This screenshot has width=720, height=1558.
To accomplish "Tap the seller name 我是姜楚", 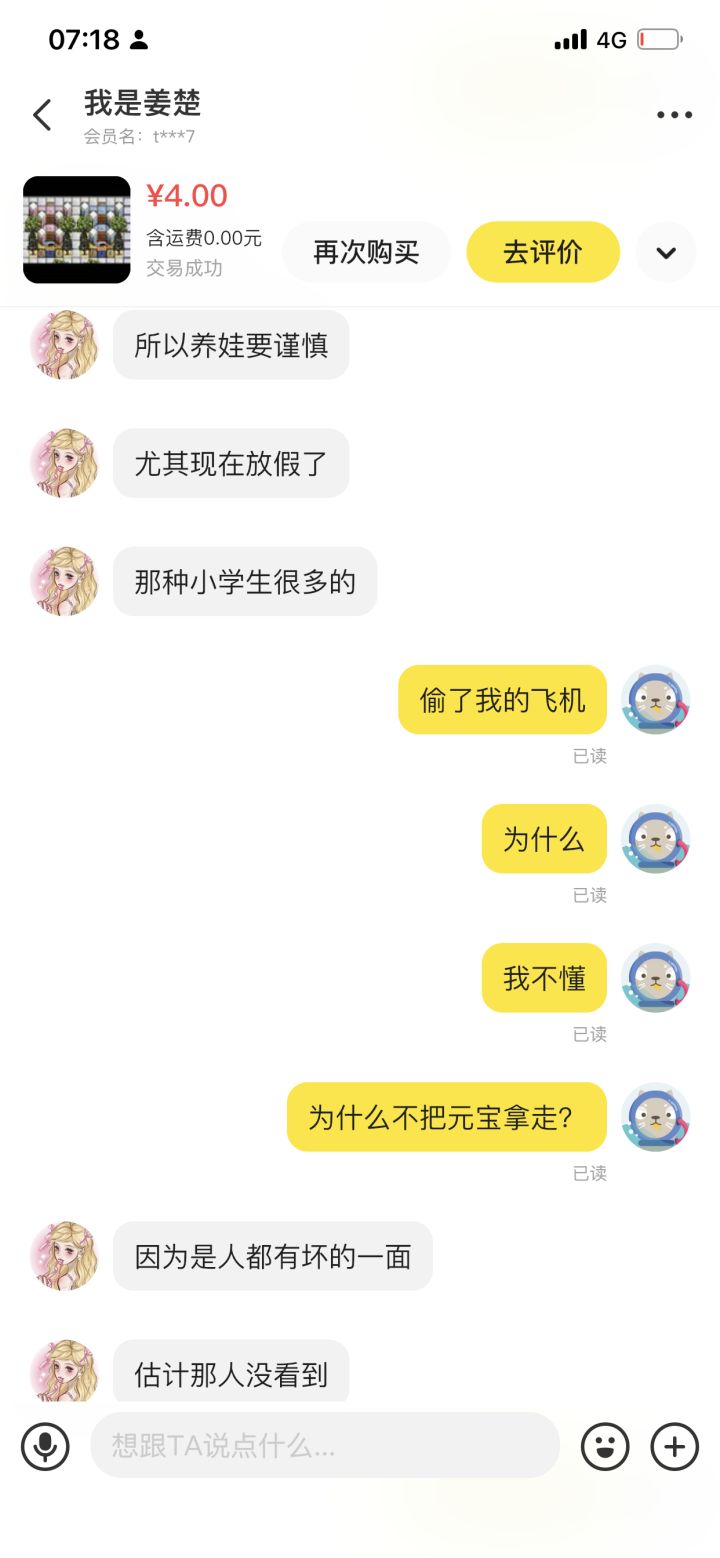I will coord(140,103).
